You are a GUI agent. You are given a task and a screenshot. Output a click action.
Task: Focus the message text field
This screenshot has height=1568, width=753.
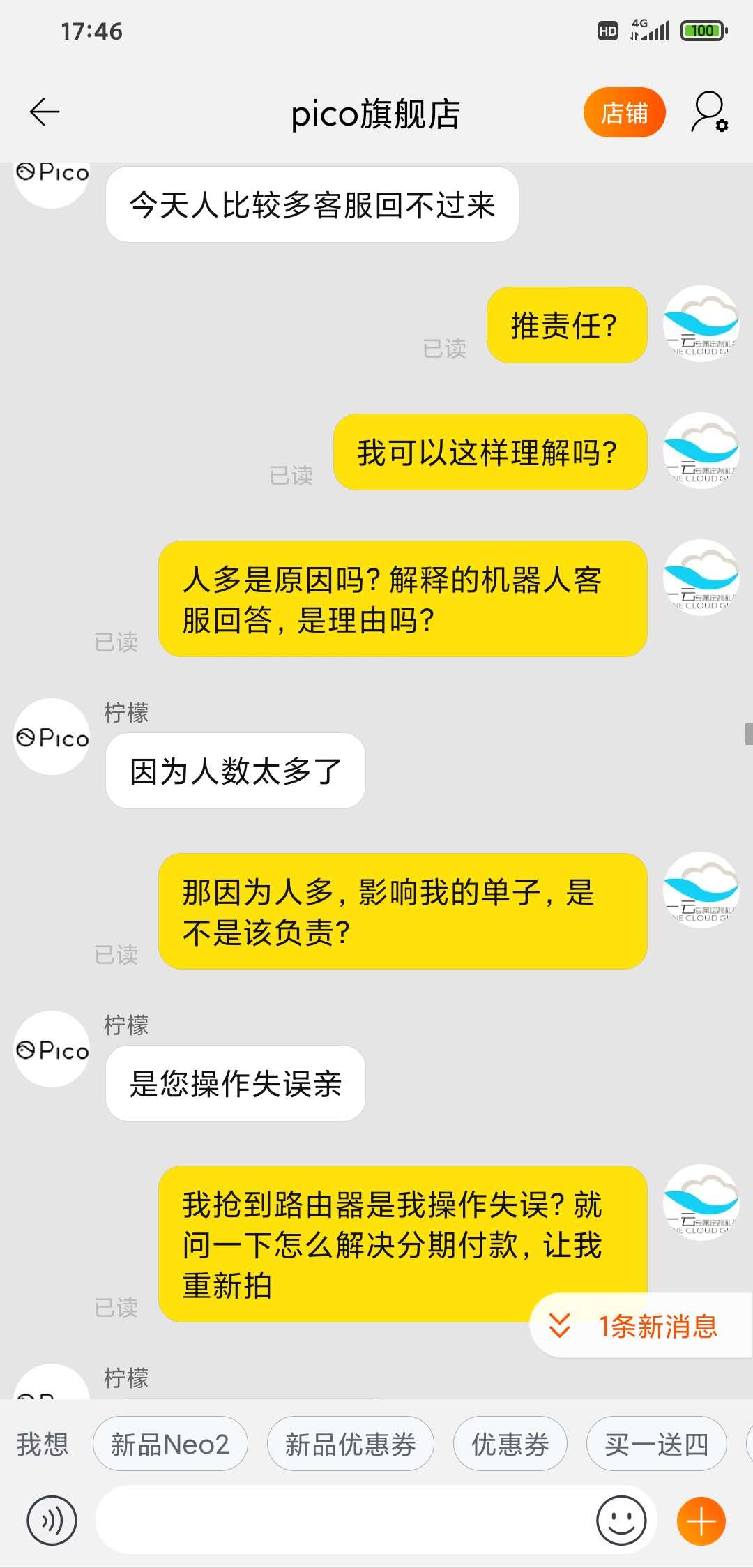pyautogui.click(x=342, y=1521)
